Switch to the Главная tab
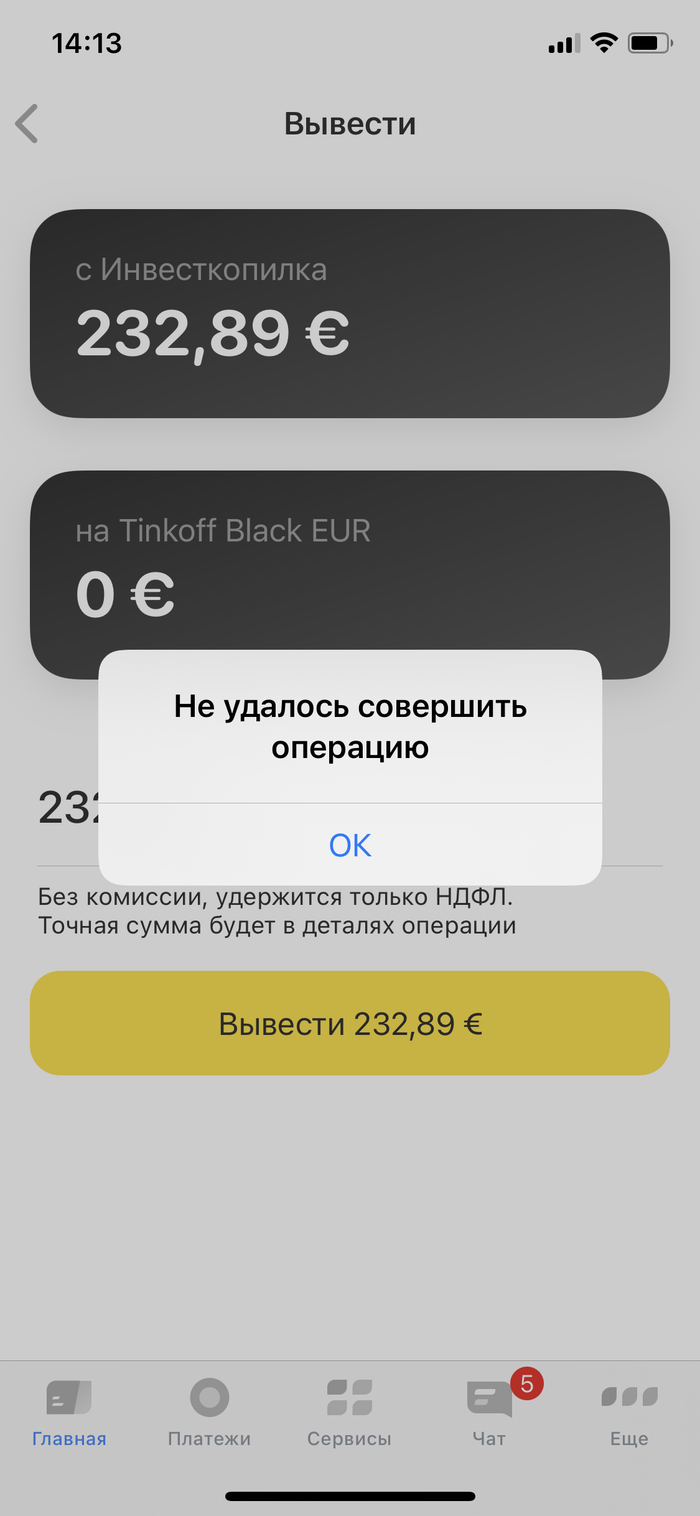Screen dimensions: 700x1516 pos(69,1411)
